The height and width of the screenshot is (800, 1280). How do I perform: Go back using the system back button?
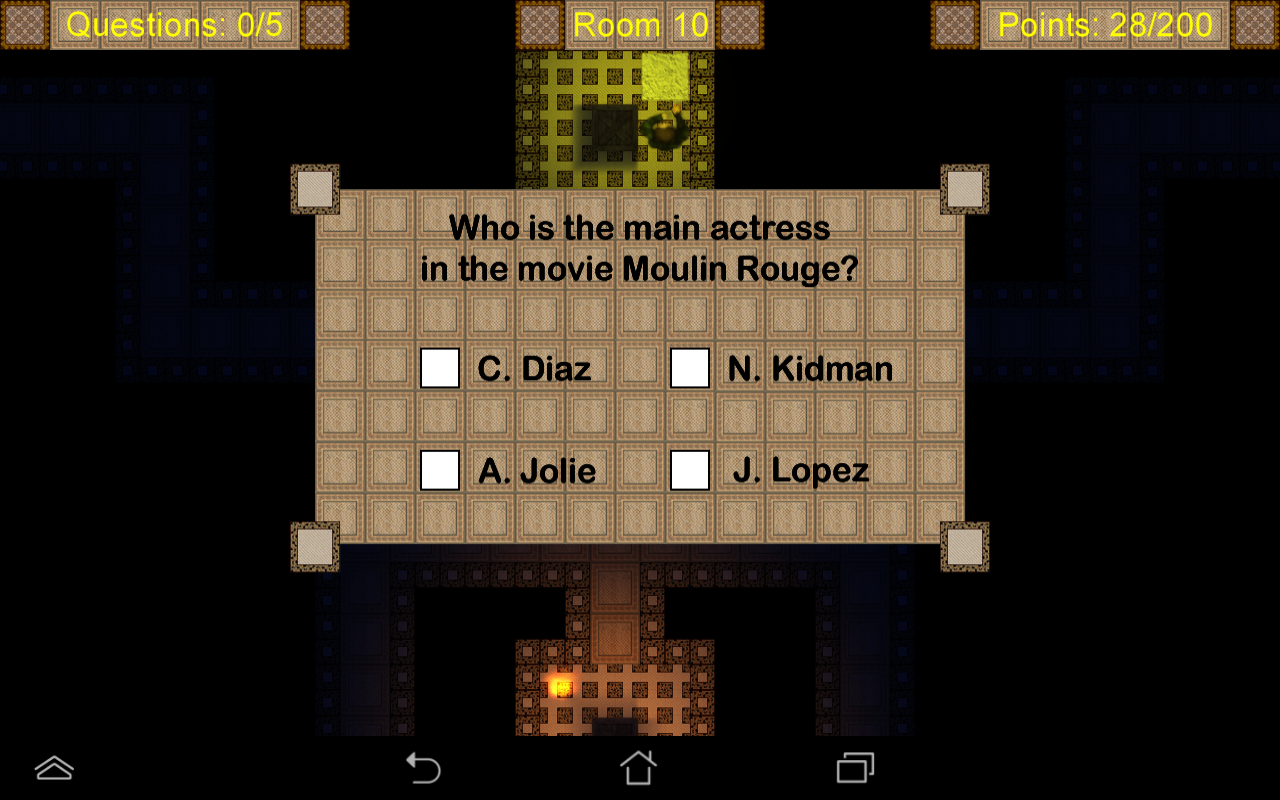423,768
